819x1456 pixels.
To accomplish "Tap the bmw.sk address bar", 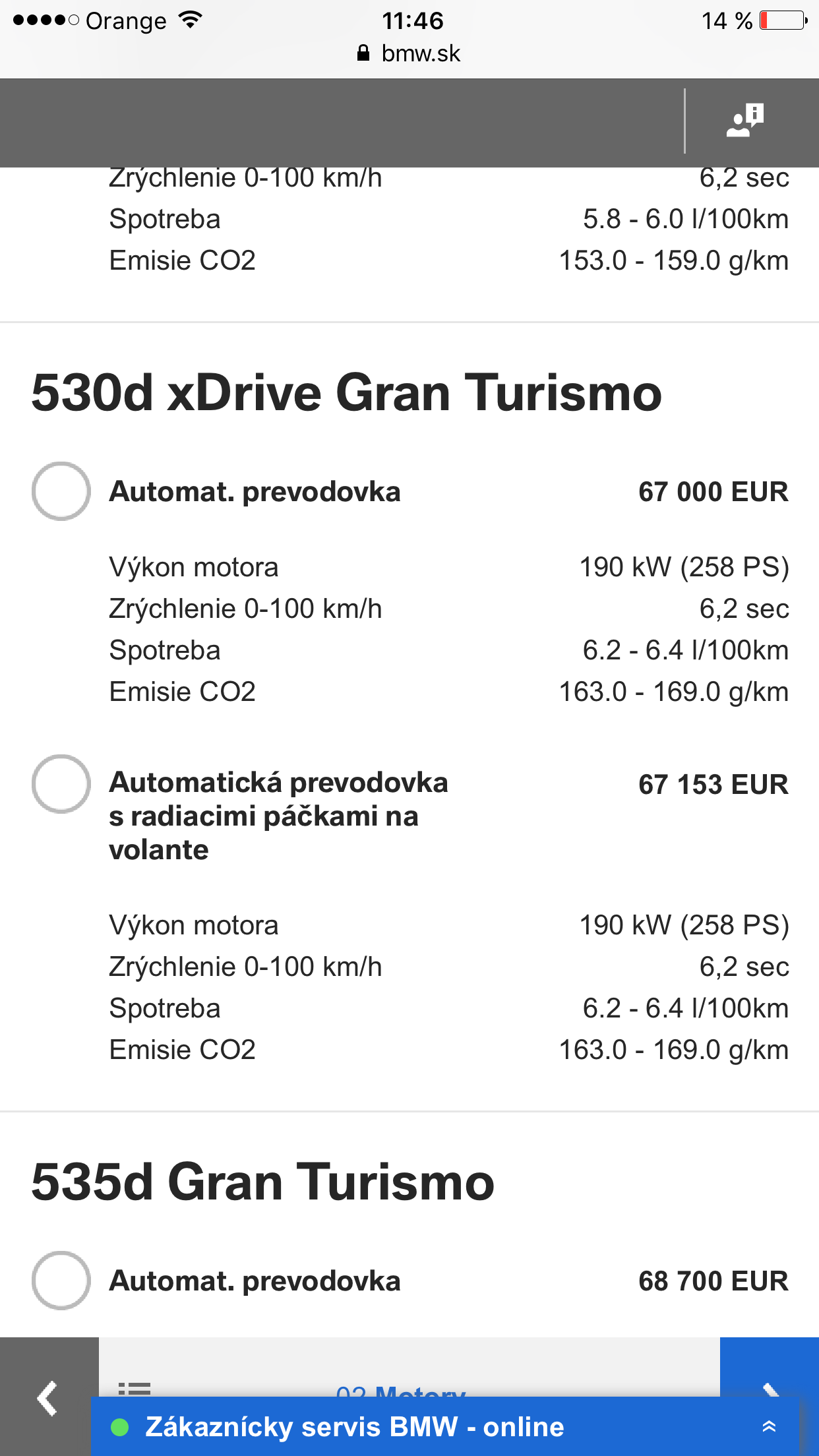I will point(409,53).
